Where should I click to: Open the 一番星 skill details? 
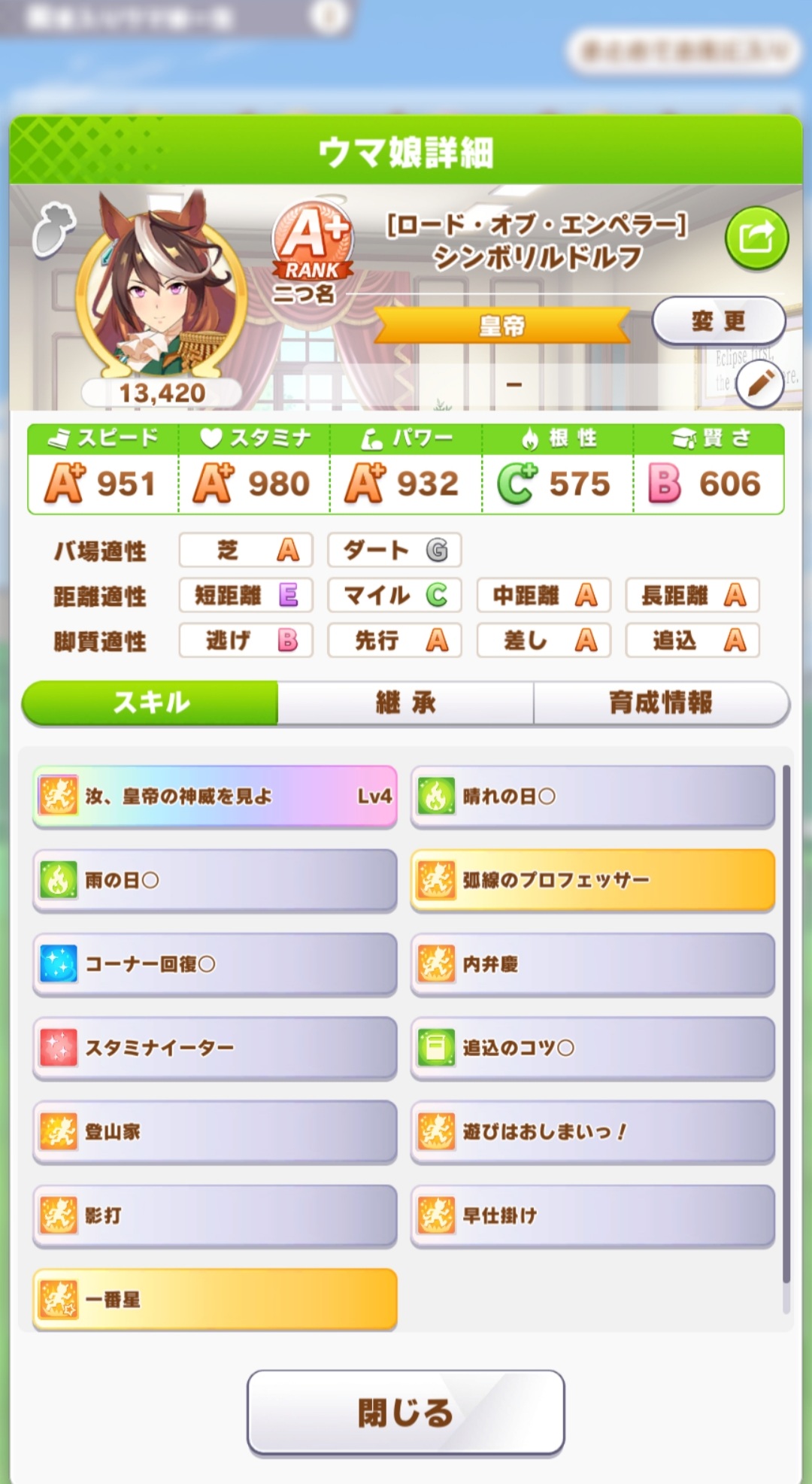tap(215, 1299)
